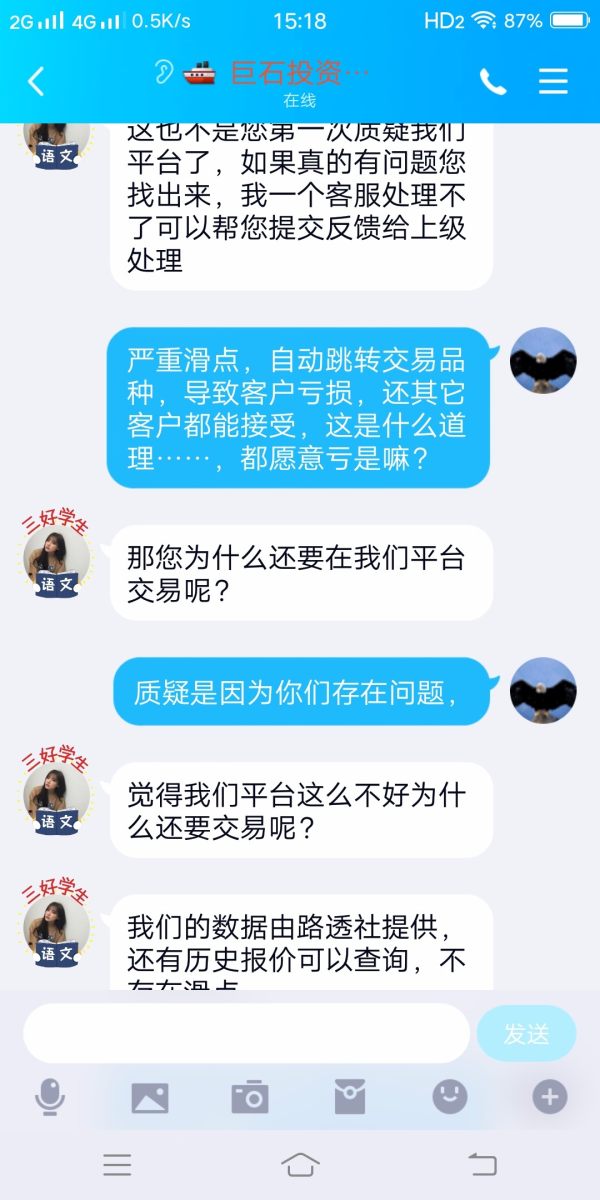Tap the system home button
This screenshot has height=1200, width=600.
[x=300, y=1164]
